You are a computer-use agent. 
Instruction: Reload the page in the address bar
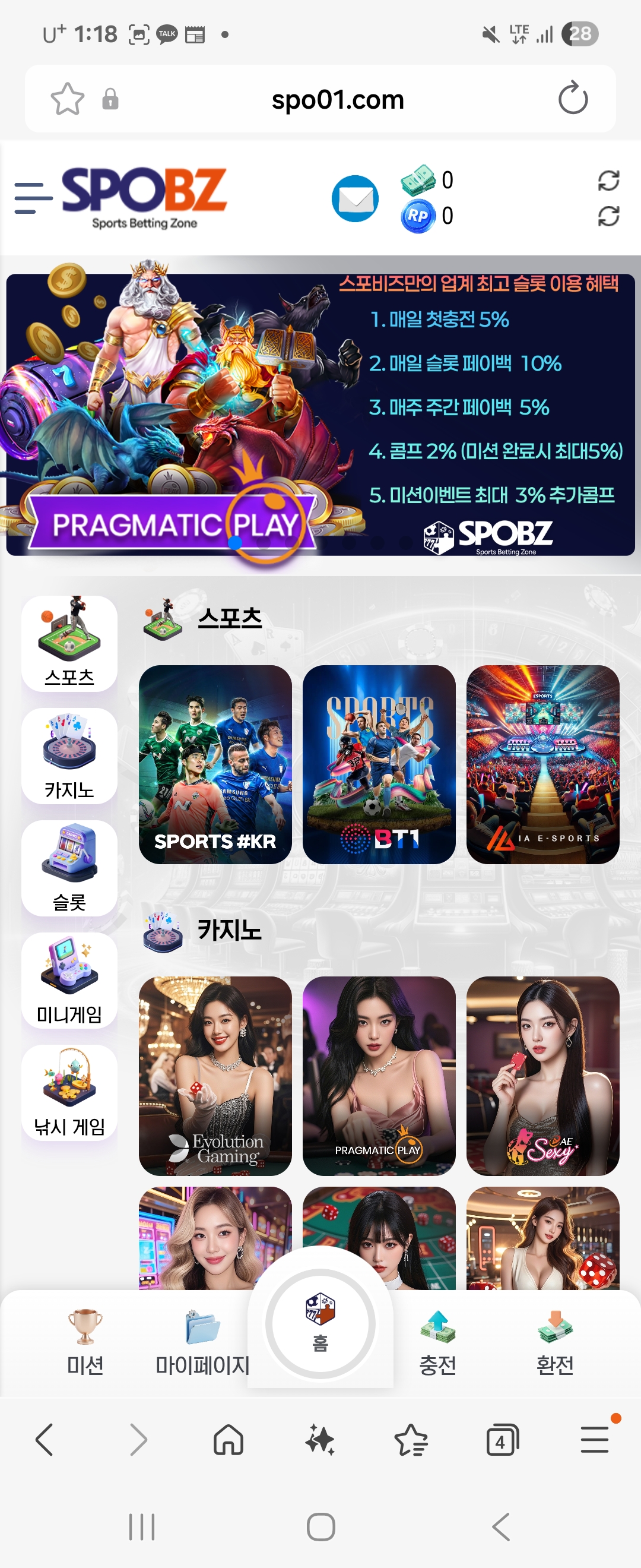573,99
